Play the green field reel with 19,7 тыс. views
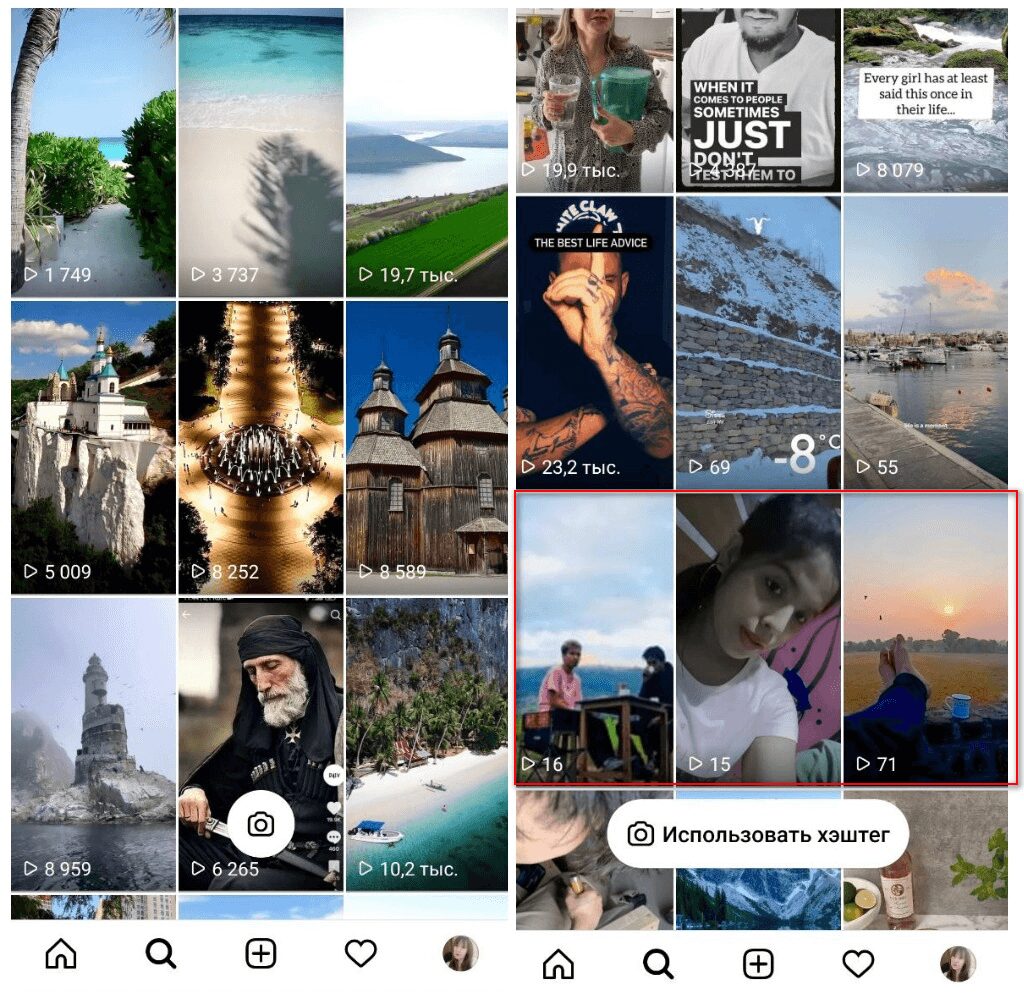 point(427,152)
